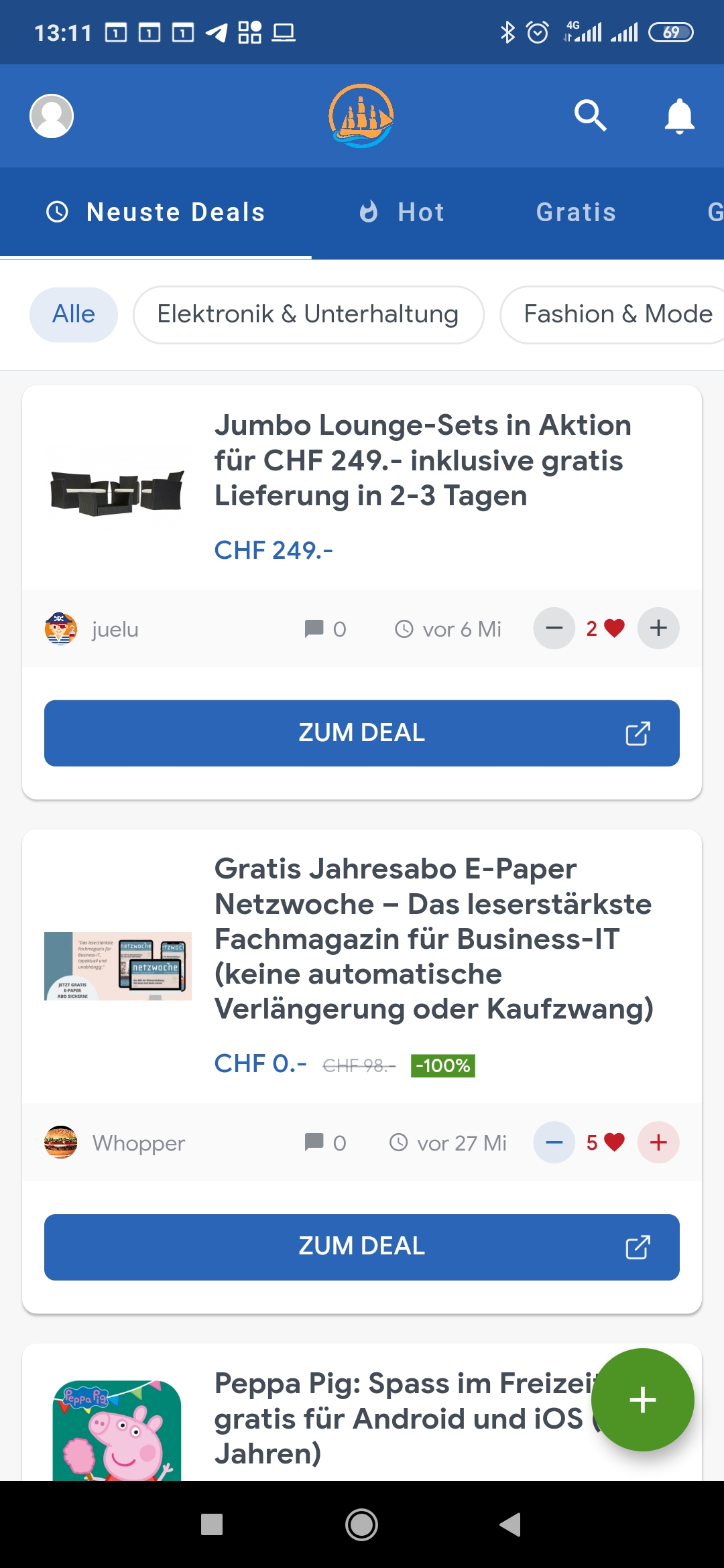Upvote the Netzwoche E-Paper deal
This screenshot has height=1568, width=724.
pyautogui.click(x=658, y=1142)
